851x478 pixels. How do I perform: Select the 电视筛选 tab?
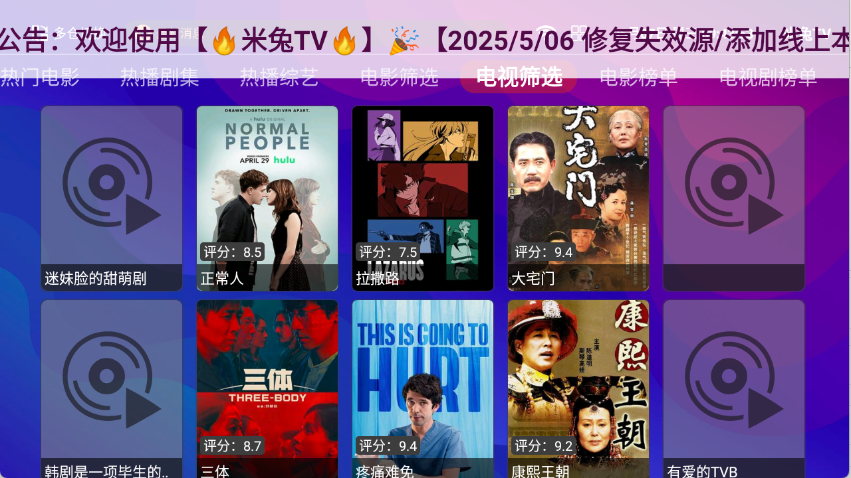519,77
